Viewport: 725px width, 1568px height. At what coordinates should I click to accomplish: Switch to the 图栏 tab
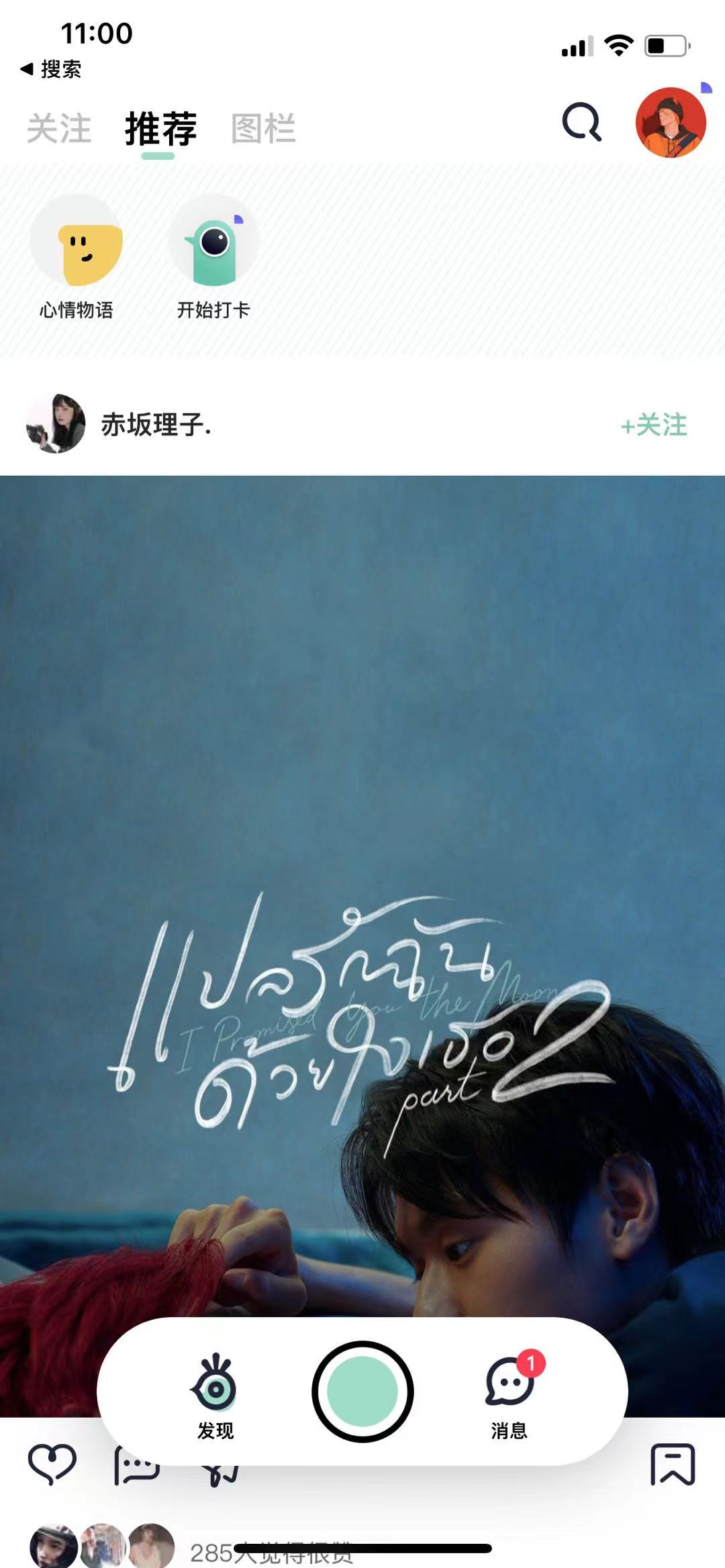tap(263, 128)
